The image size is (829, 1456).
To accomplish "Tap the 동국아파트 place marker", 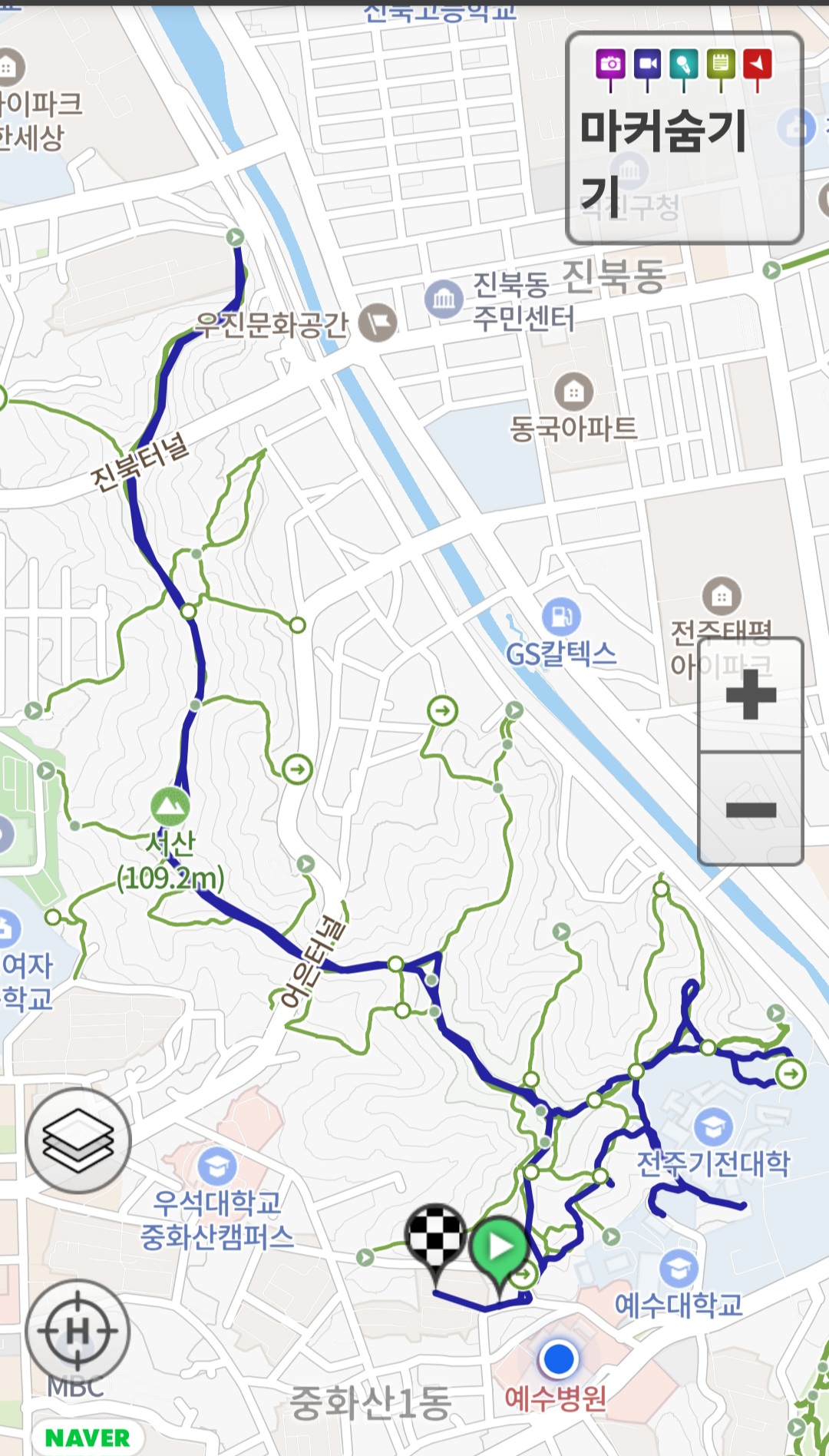I will [573, 392].
